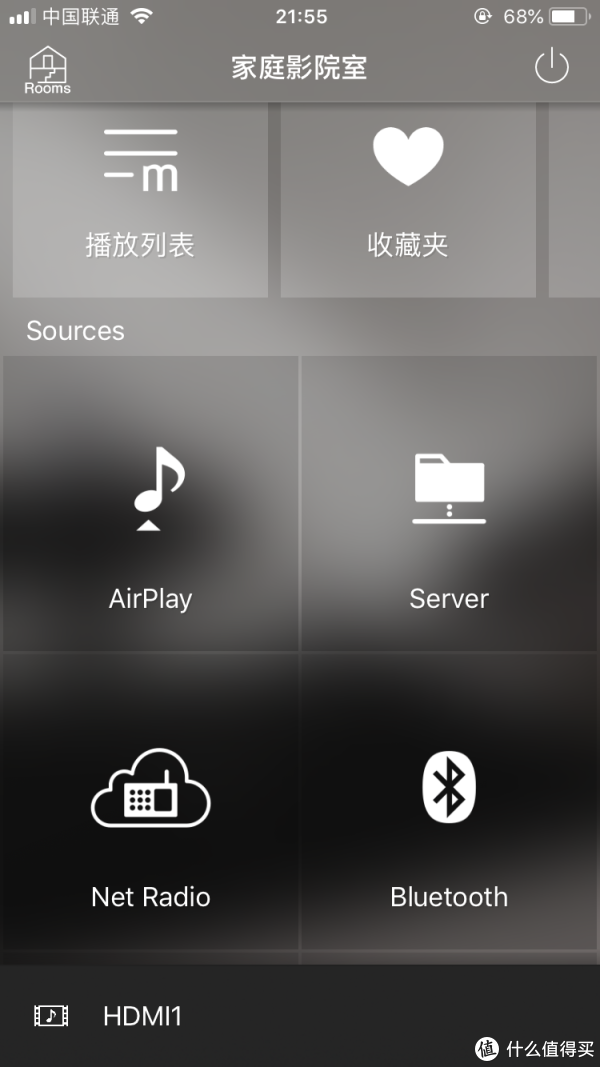Open the Rooms selector
Screen dimensions: 600x1067
[x=48, y=69]
